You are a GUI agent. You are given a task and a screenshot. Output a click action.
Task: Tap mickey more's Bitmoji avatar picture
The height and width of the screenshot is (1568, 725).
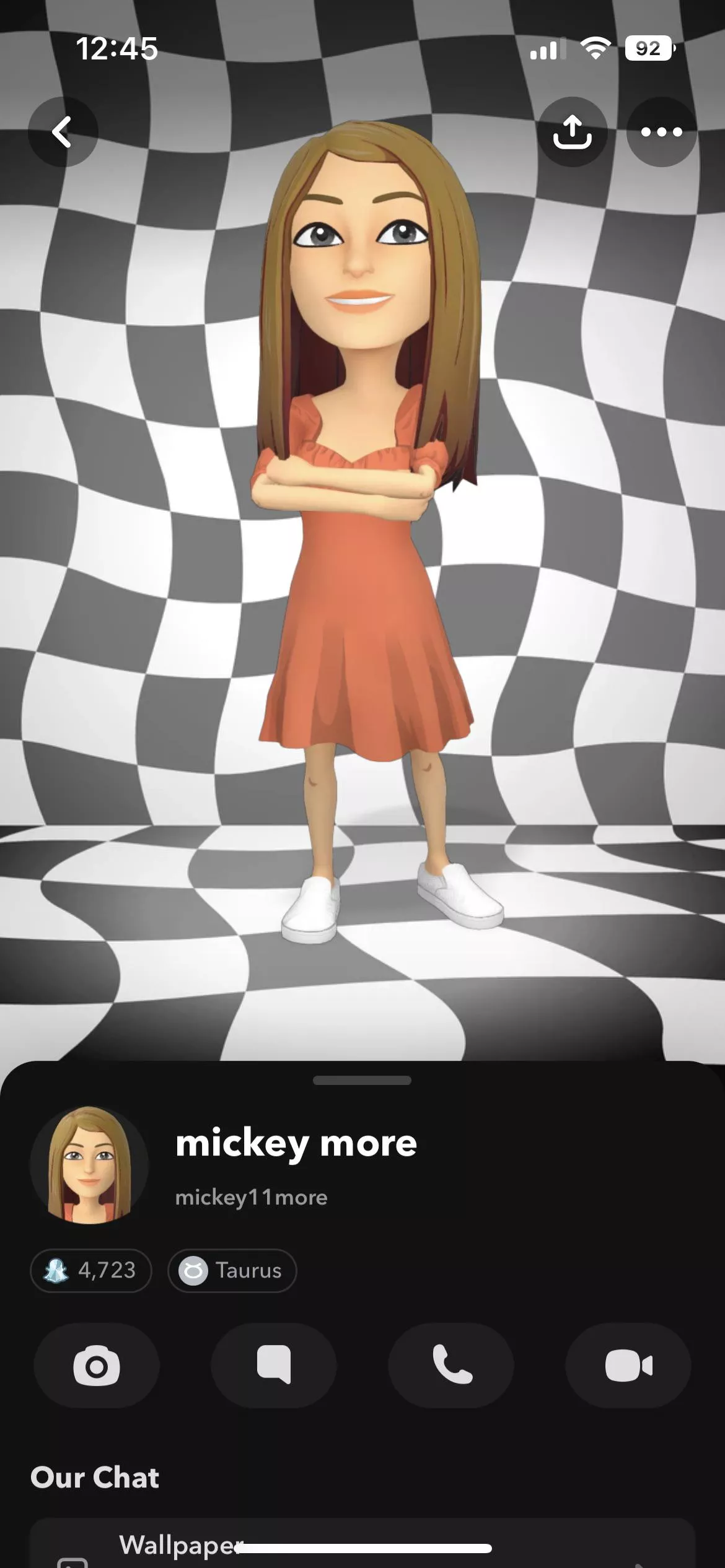click(89, 1165)
